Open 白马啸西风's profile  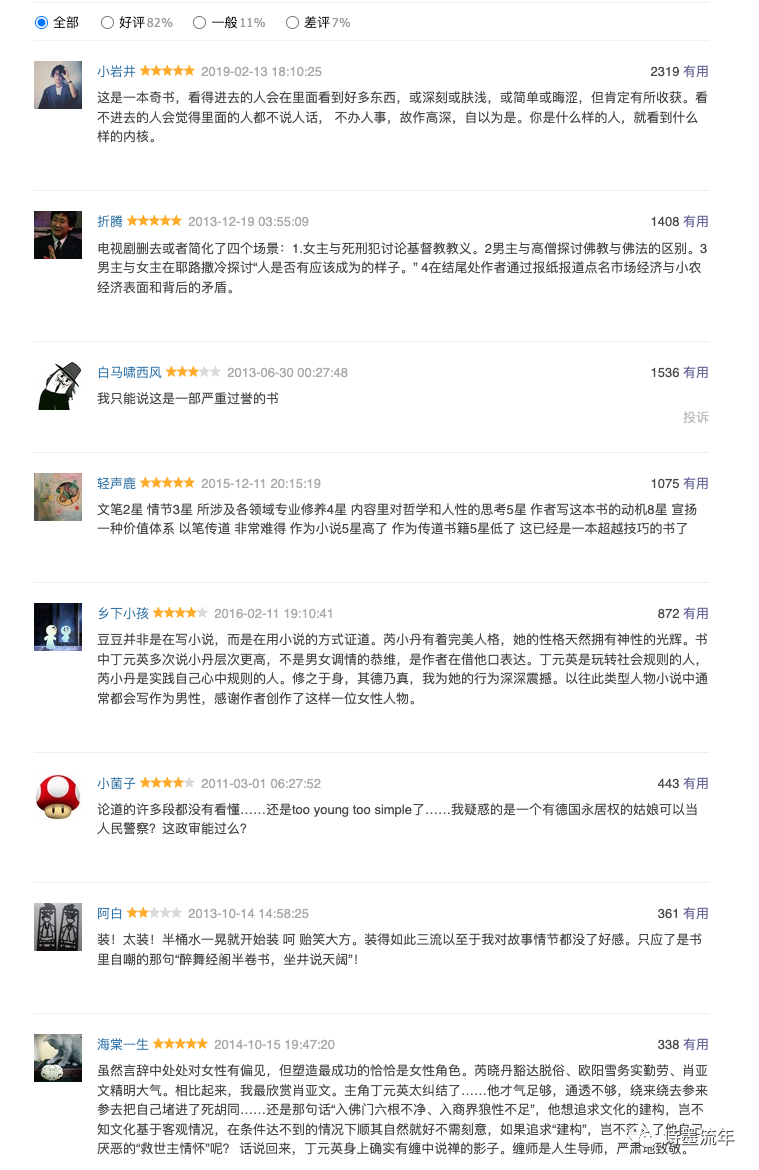(129, 373)
